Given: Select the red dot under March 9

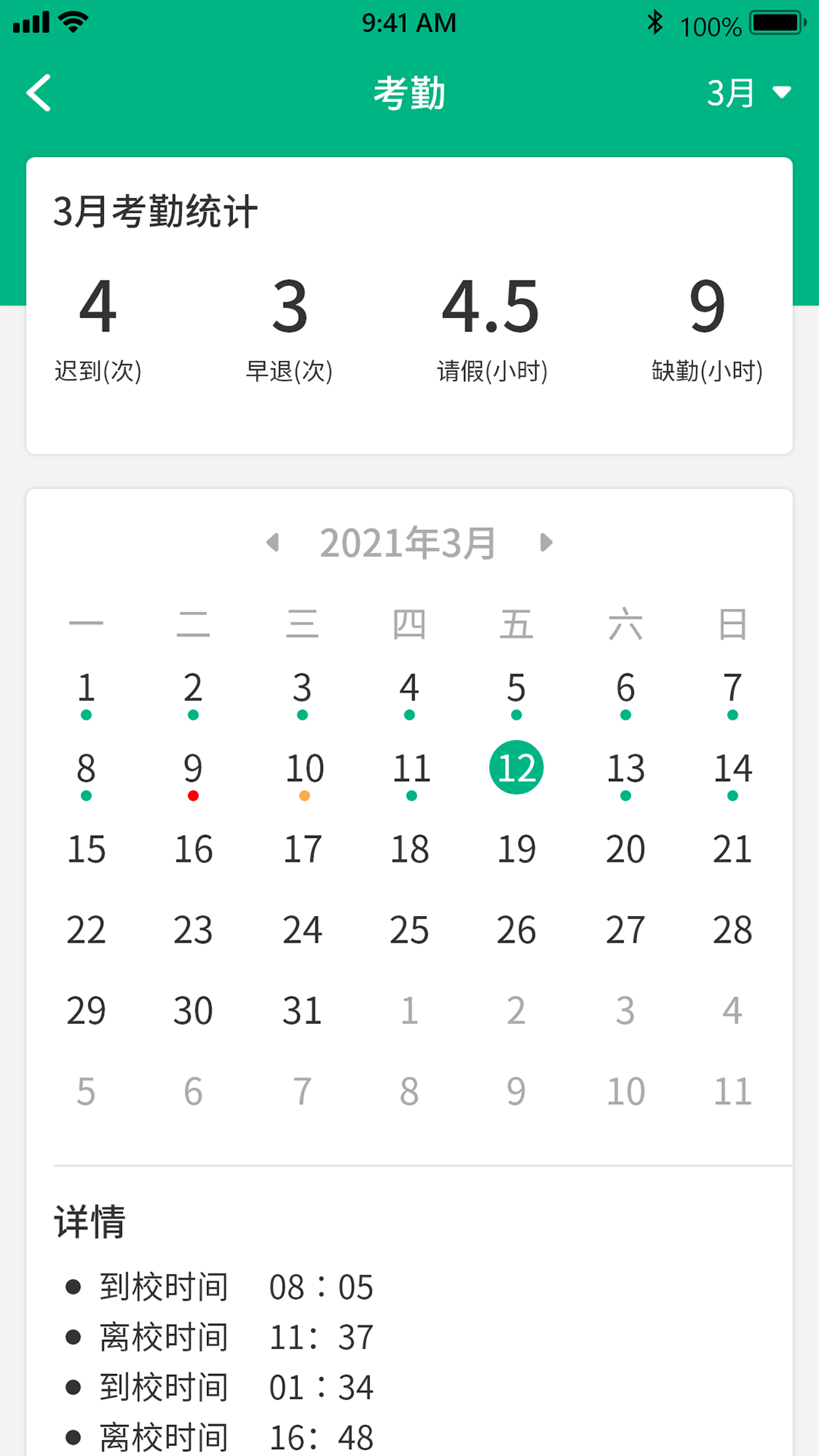Looking at the screenshot, I should pyautogui.click(x=193, y=795).
